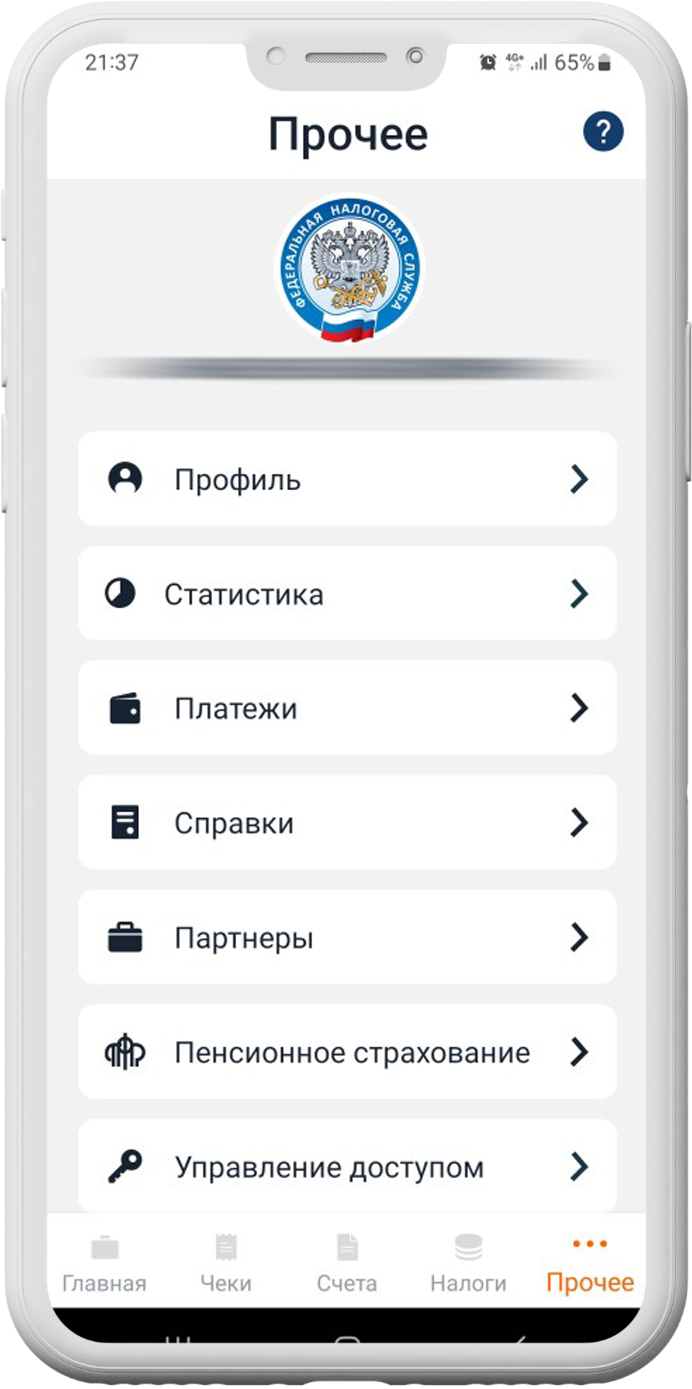
Task: Select the Прочее tab
Action: [x=589, y=1264]
